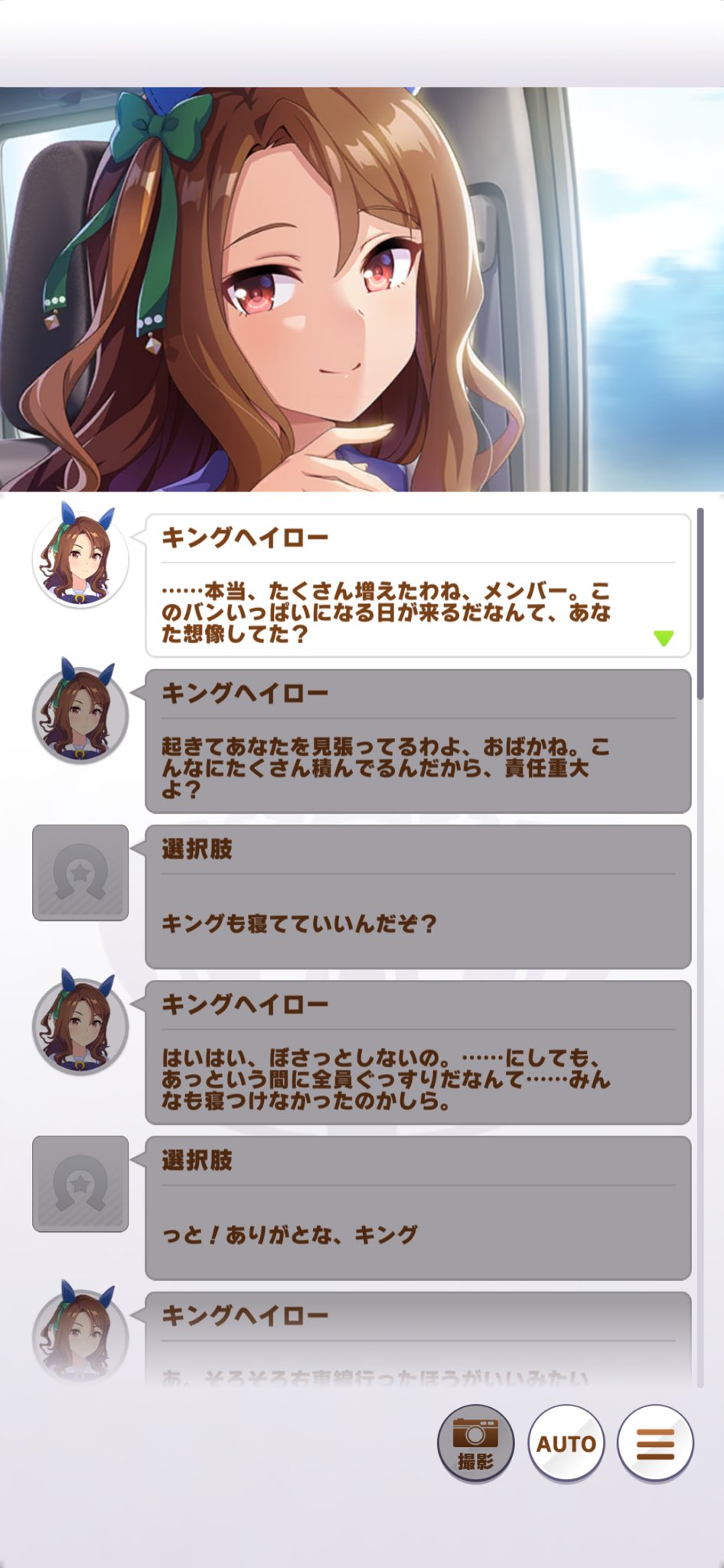Viewport: 724px width, 1568px height.
Task: Enable AUTO dialogue playback
Action: (566, 1443)
